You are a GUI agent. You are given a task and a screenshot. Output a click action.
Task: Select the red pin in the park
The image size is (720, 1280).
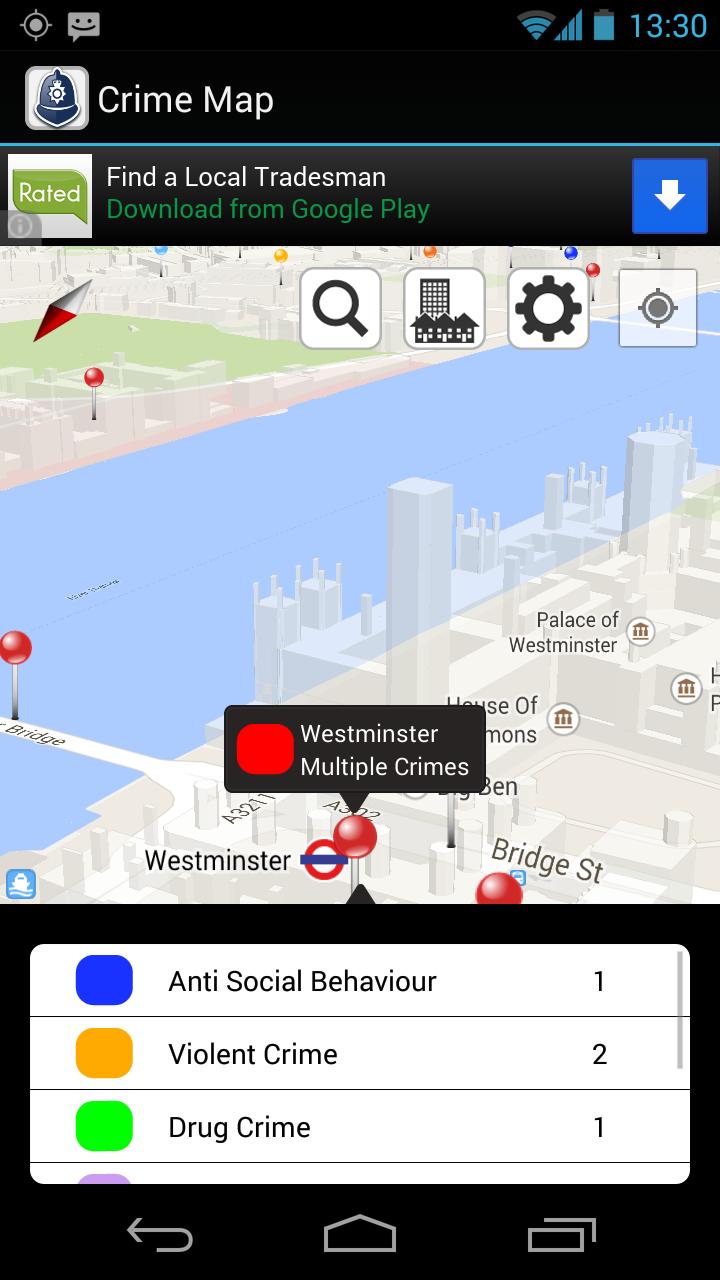94,379
